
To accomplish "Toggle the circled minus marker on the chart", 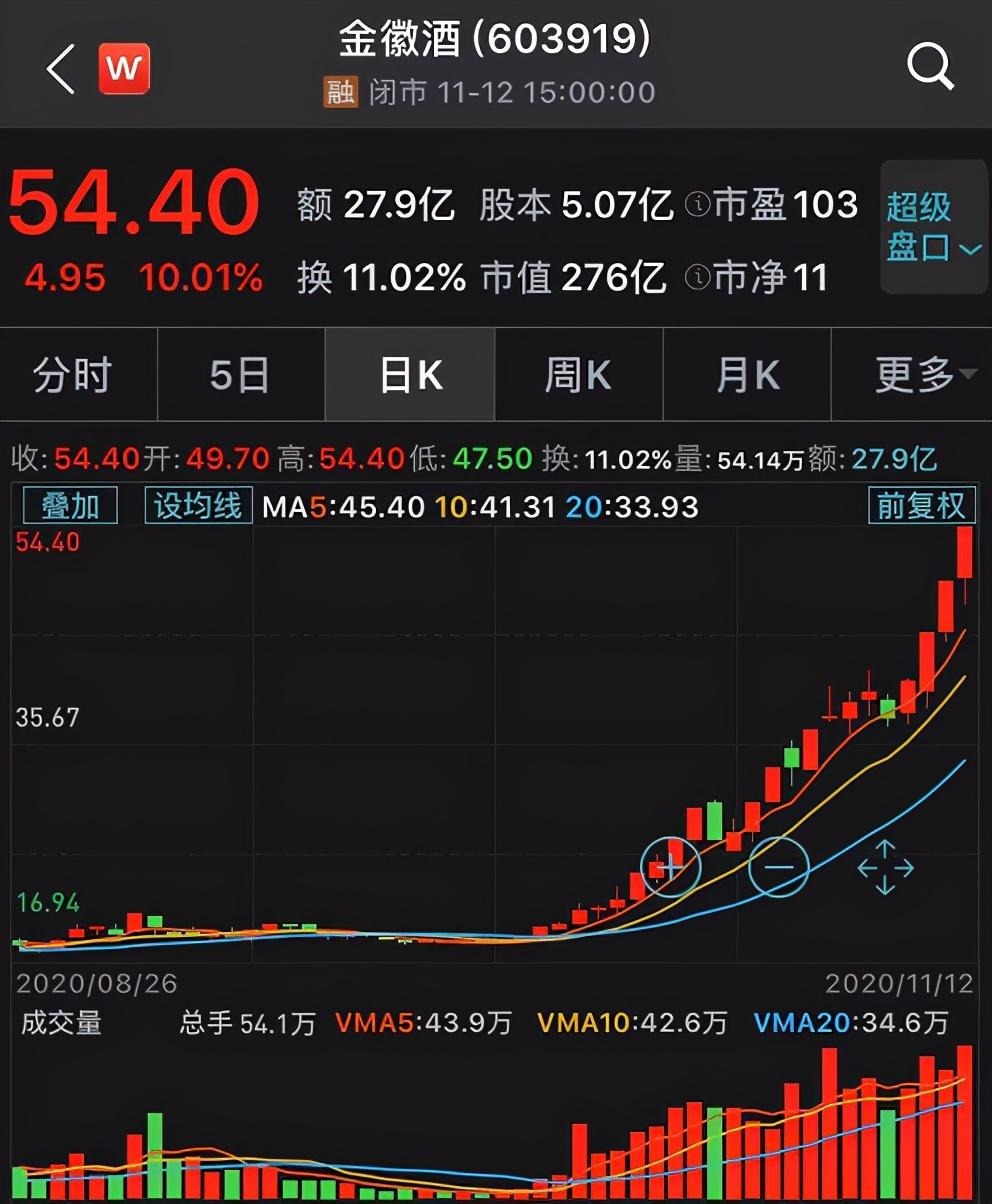I will point(781,868).
